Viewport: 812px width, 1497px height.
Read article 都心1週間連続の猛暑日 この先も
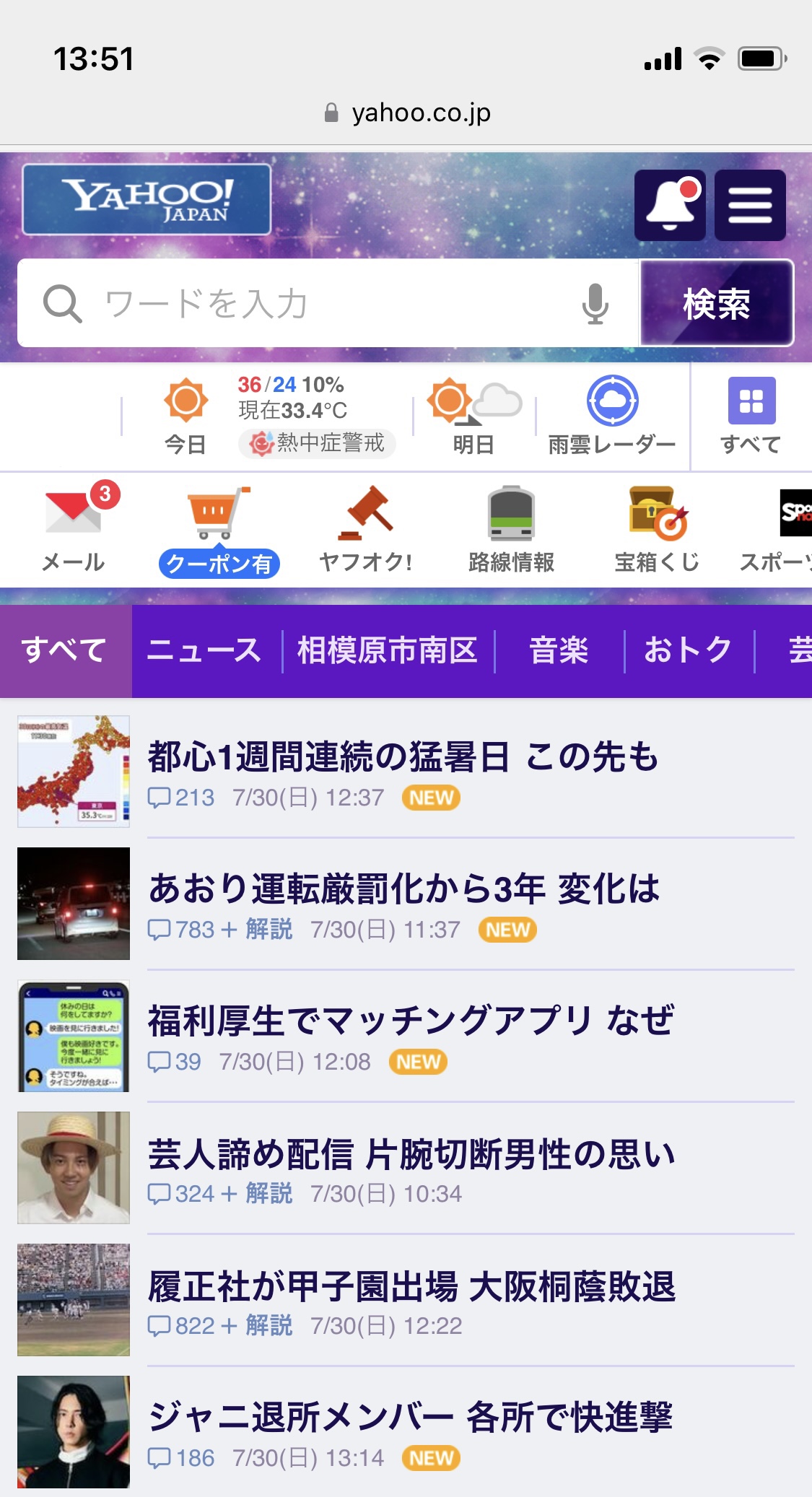(x=403, y=757)
